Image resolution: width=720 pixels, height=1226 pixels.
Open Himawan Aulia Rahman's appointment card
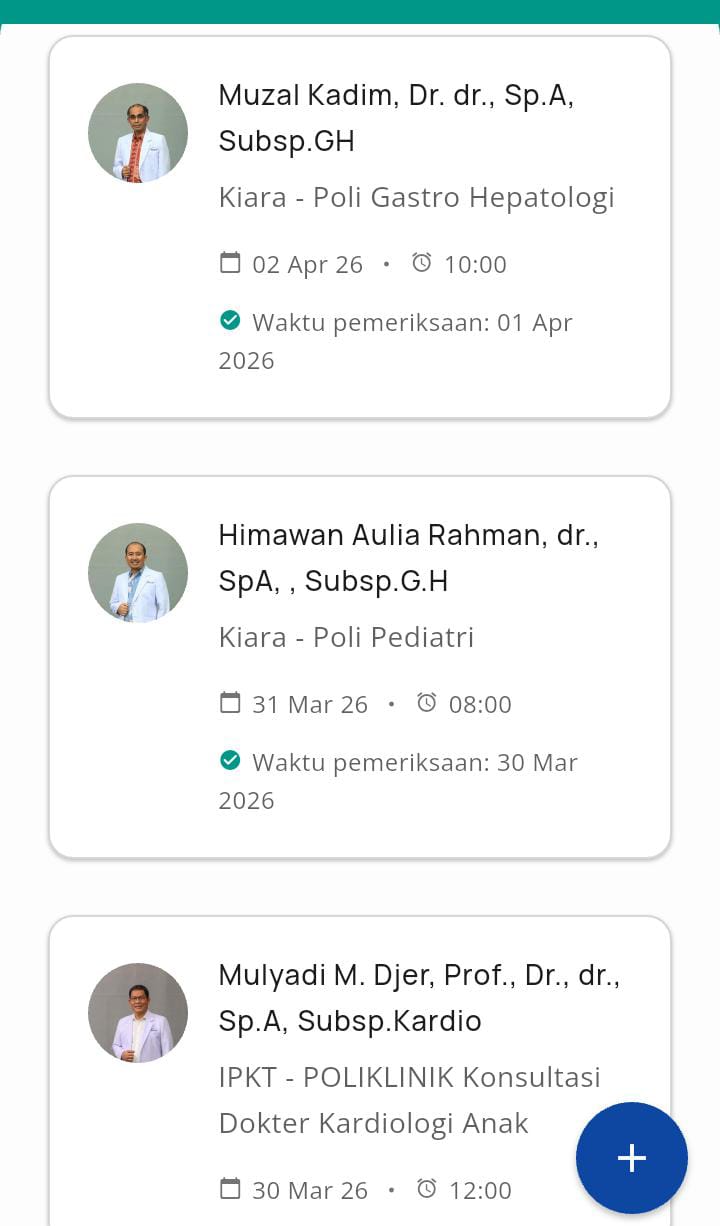pyautogui.click(x=360, y=667)
